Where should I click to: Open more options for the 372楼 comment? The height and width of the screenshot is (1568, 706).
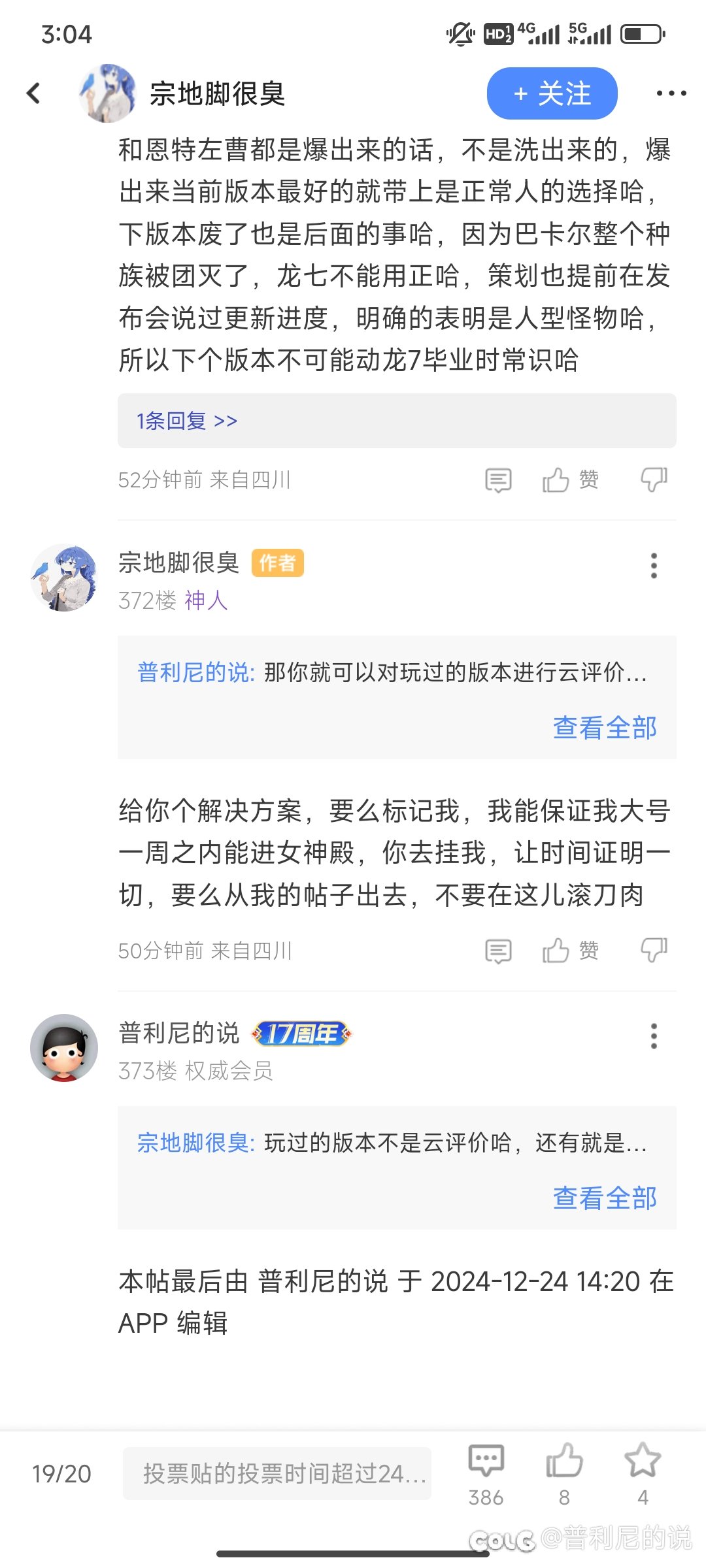click(x=654, y=566)
